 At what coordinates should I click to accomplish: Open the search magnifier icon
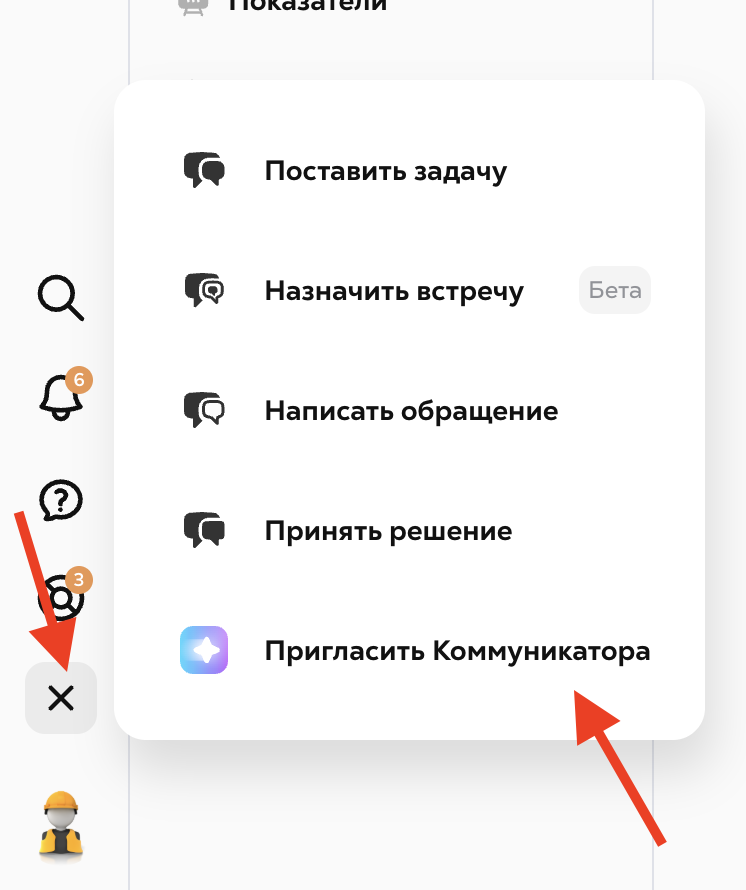coord(61,297)
